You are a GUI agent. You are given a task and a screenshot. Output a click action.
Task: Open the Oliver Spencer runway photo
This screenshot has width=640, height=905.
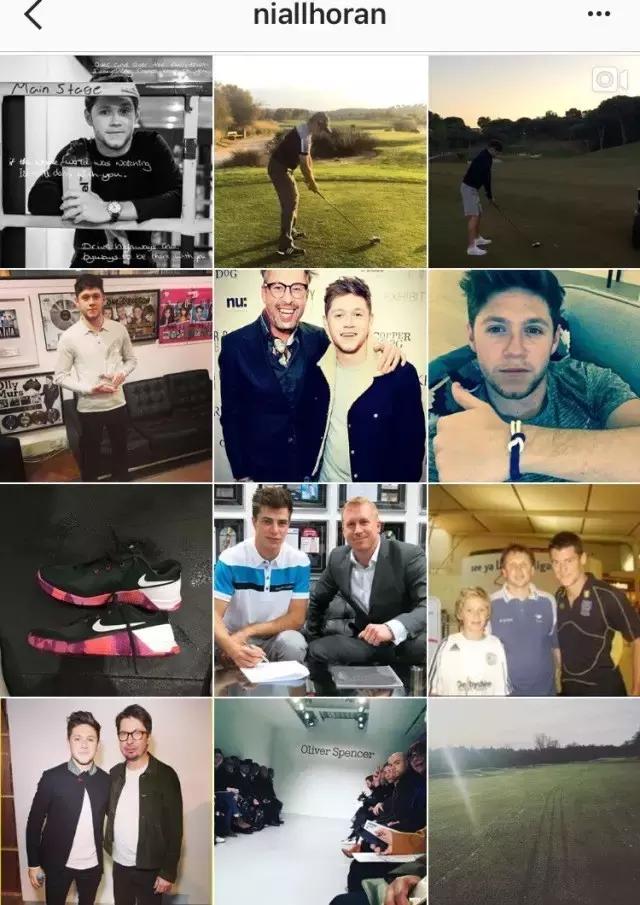click(320, 801)
